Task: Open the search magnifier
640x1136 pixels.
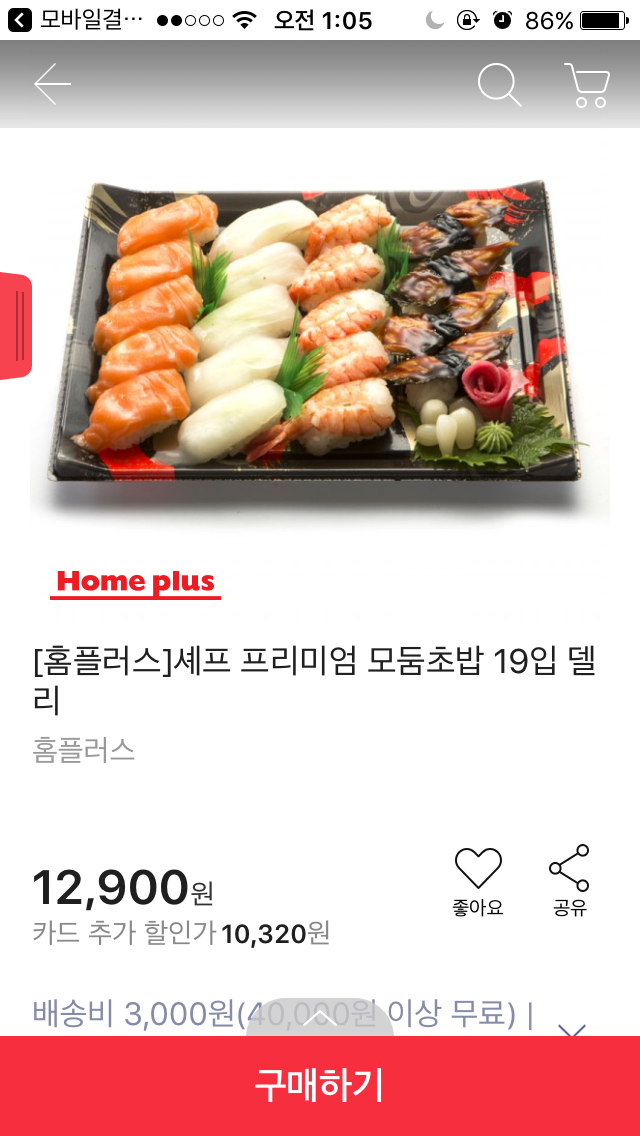Action: coord(499,85)
